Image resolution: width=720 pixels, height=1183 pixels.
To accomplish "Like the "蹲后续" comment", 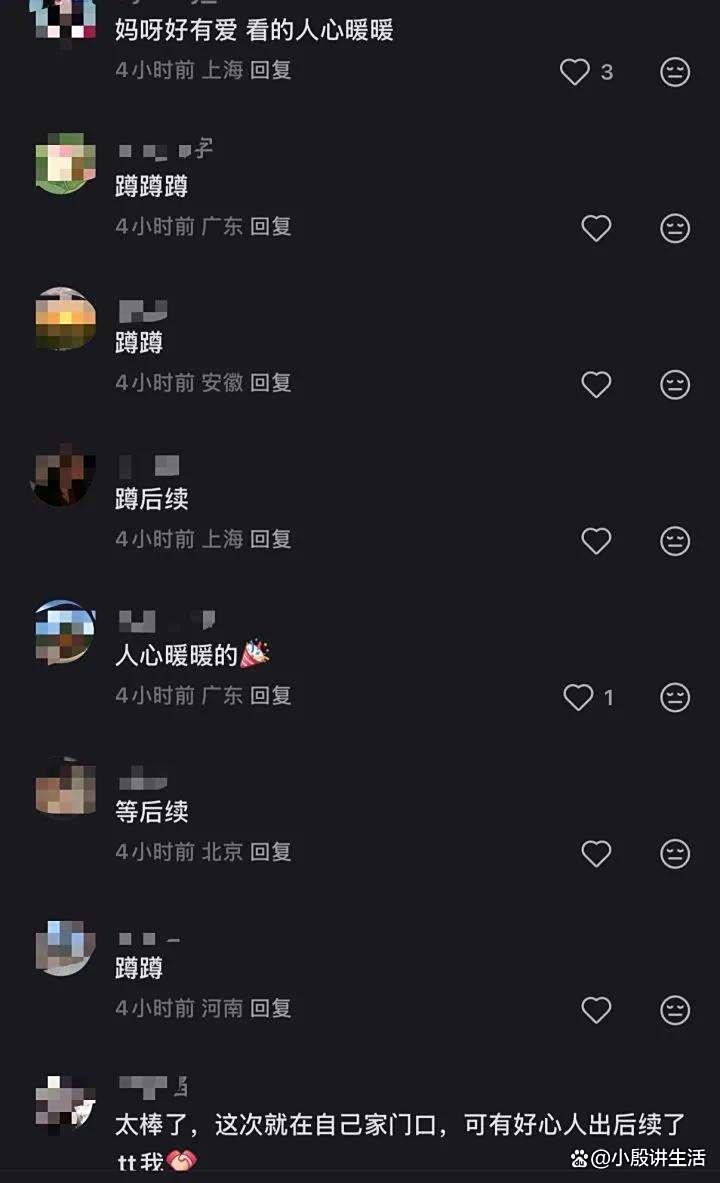I will [x=596, y=541].
